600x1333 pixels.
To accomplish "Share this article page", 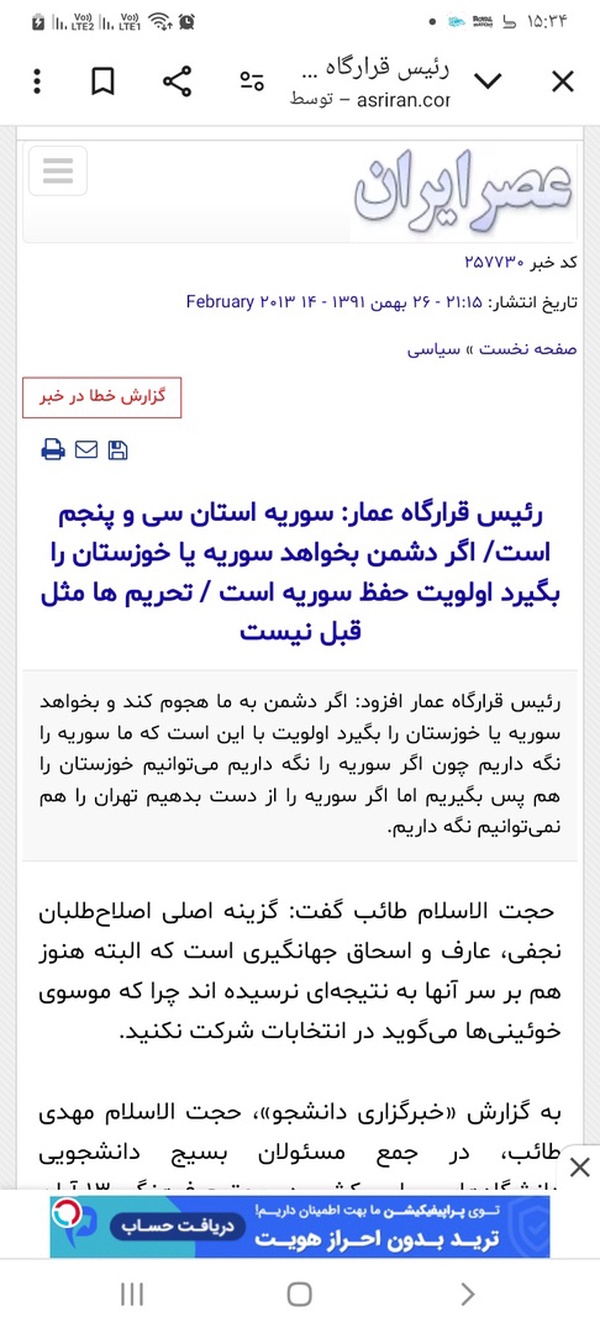I will pos(177,82).
